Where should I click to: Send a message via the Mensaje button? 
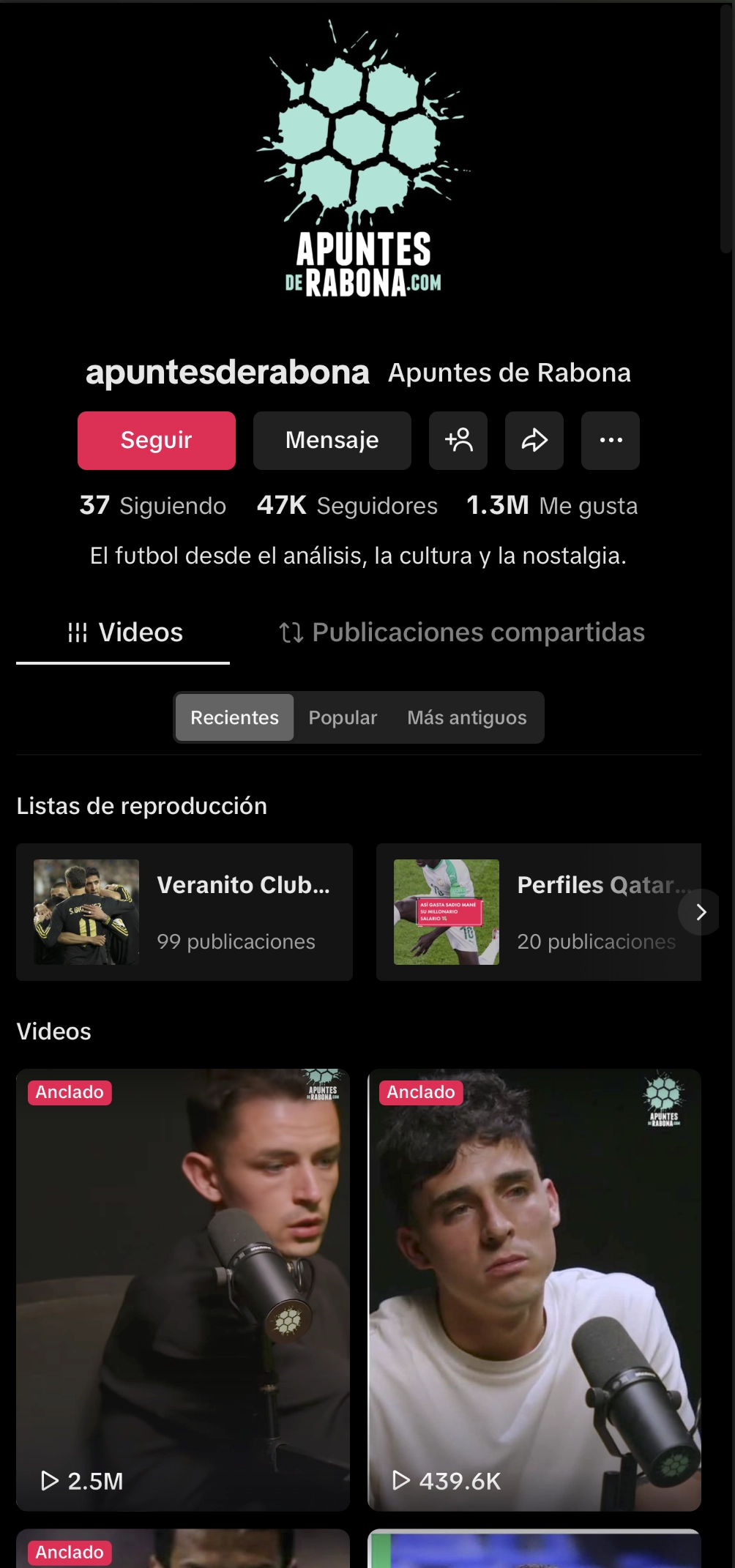[332, 440]
